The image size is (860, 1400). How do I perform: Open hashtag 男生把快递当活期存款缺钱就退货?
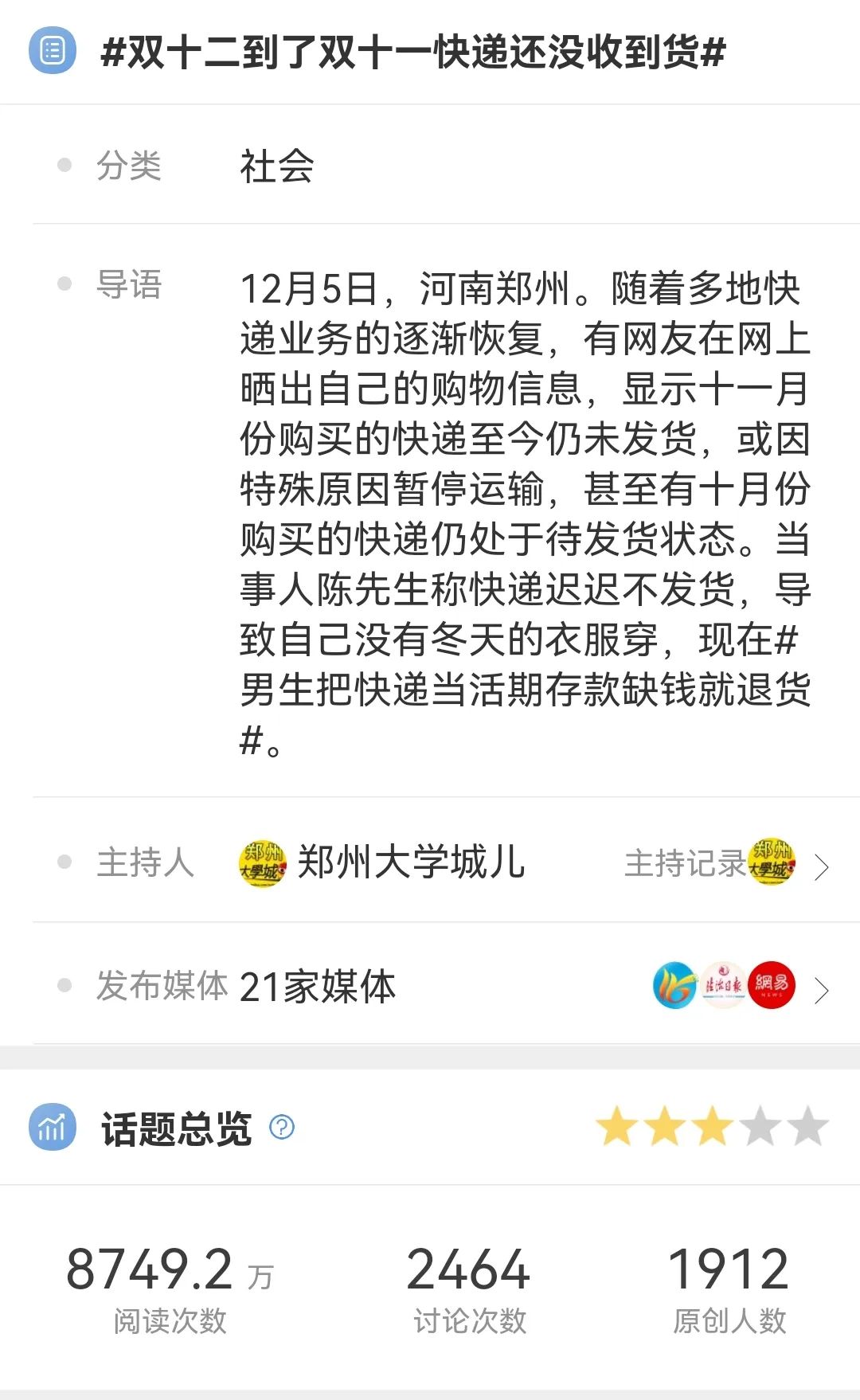point(526,690)
